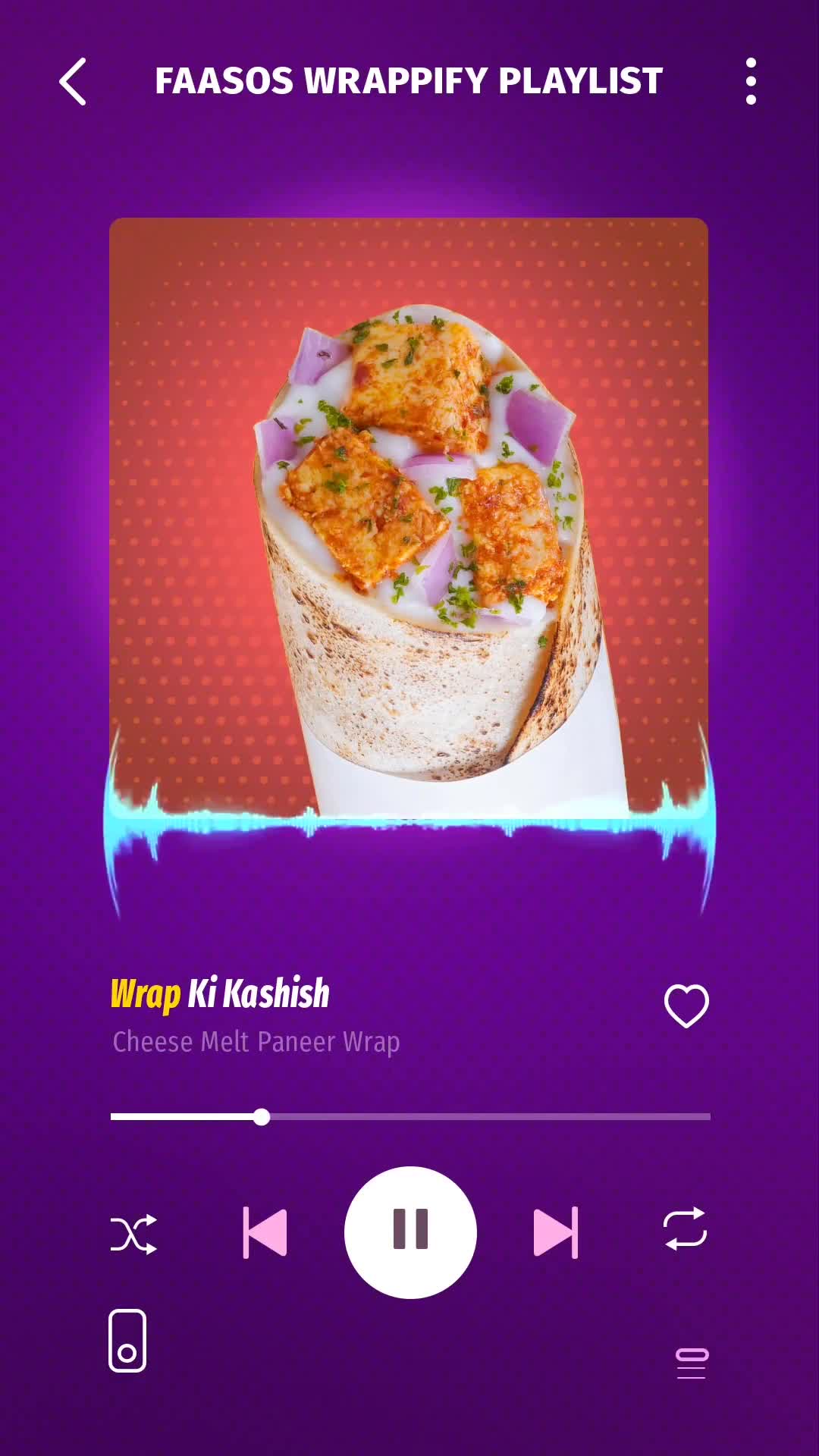Navigate back with the left arrow
The width and height of the screenshot is (819, 1456).
click(x=74, y=81)
